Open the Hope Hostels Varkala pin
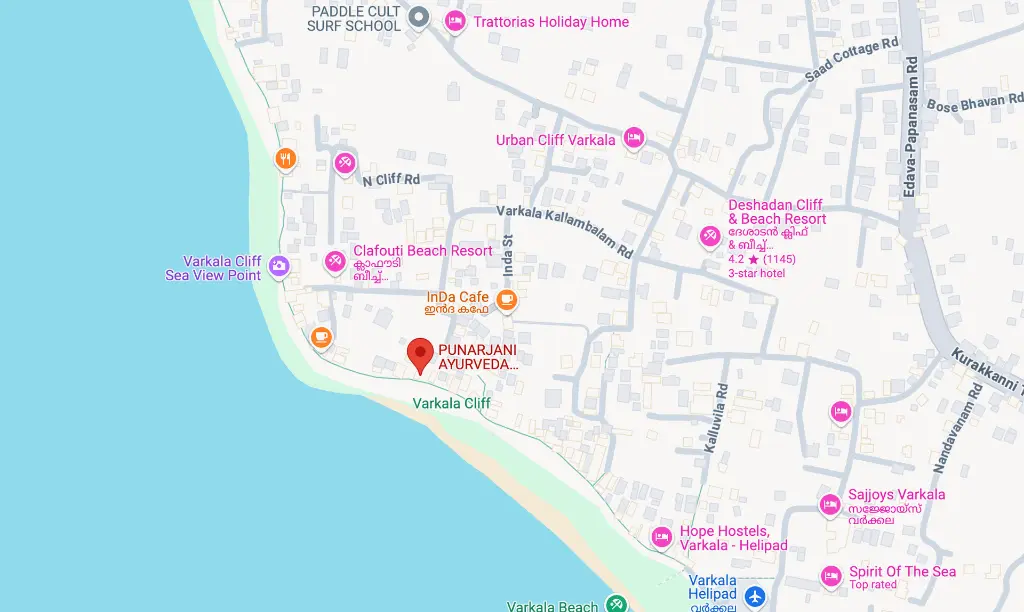This screenshot has height=612, width=1024. [x=661, y=537]
